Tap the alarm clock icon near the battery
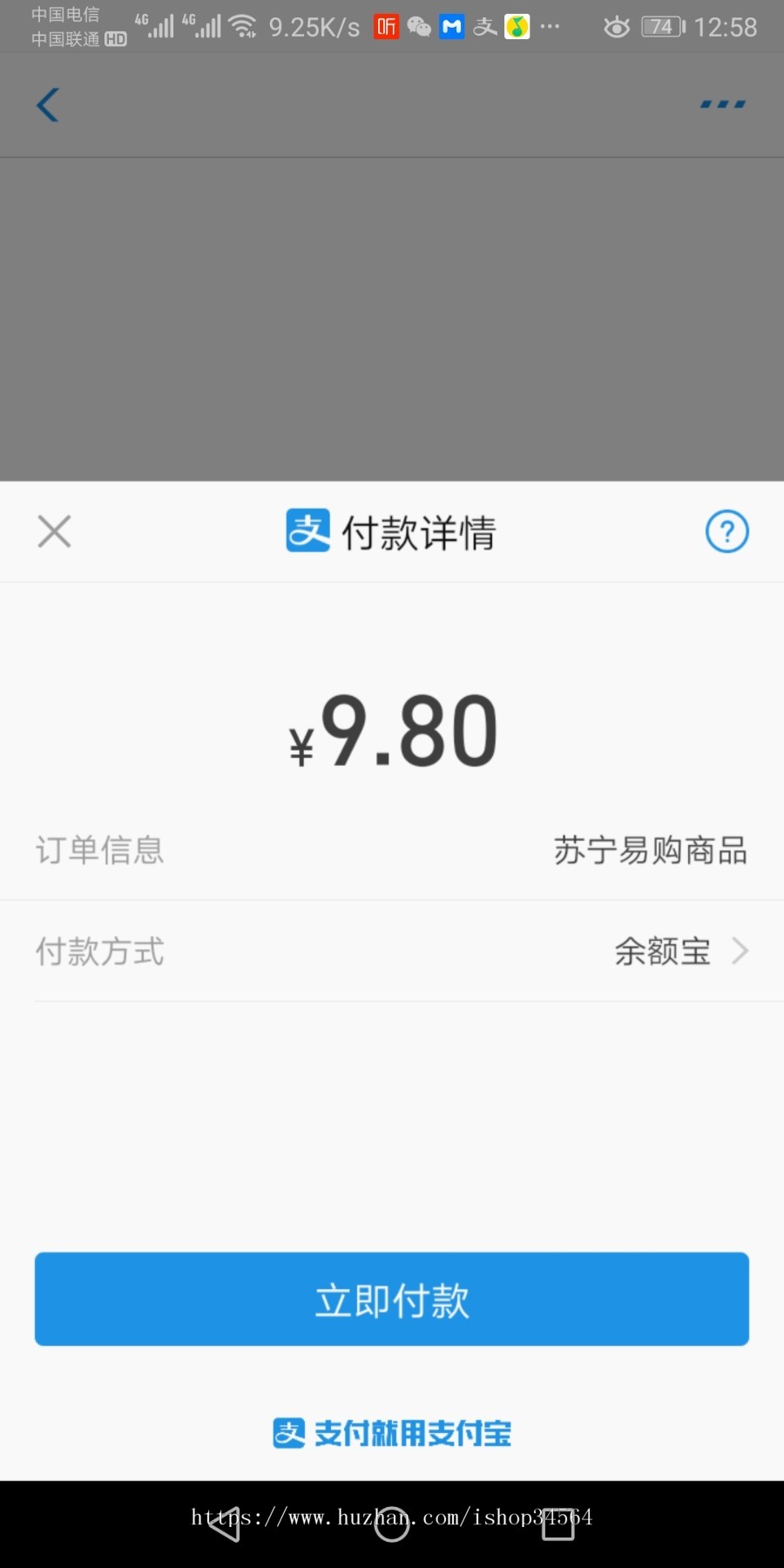This screenshot has width=784, height=1568. click(x=616, y=26)
